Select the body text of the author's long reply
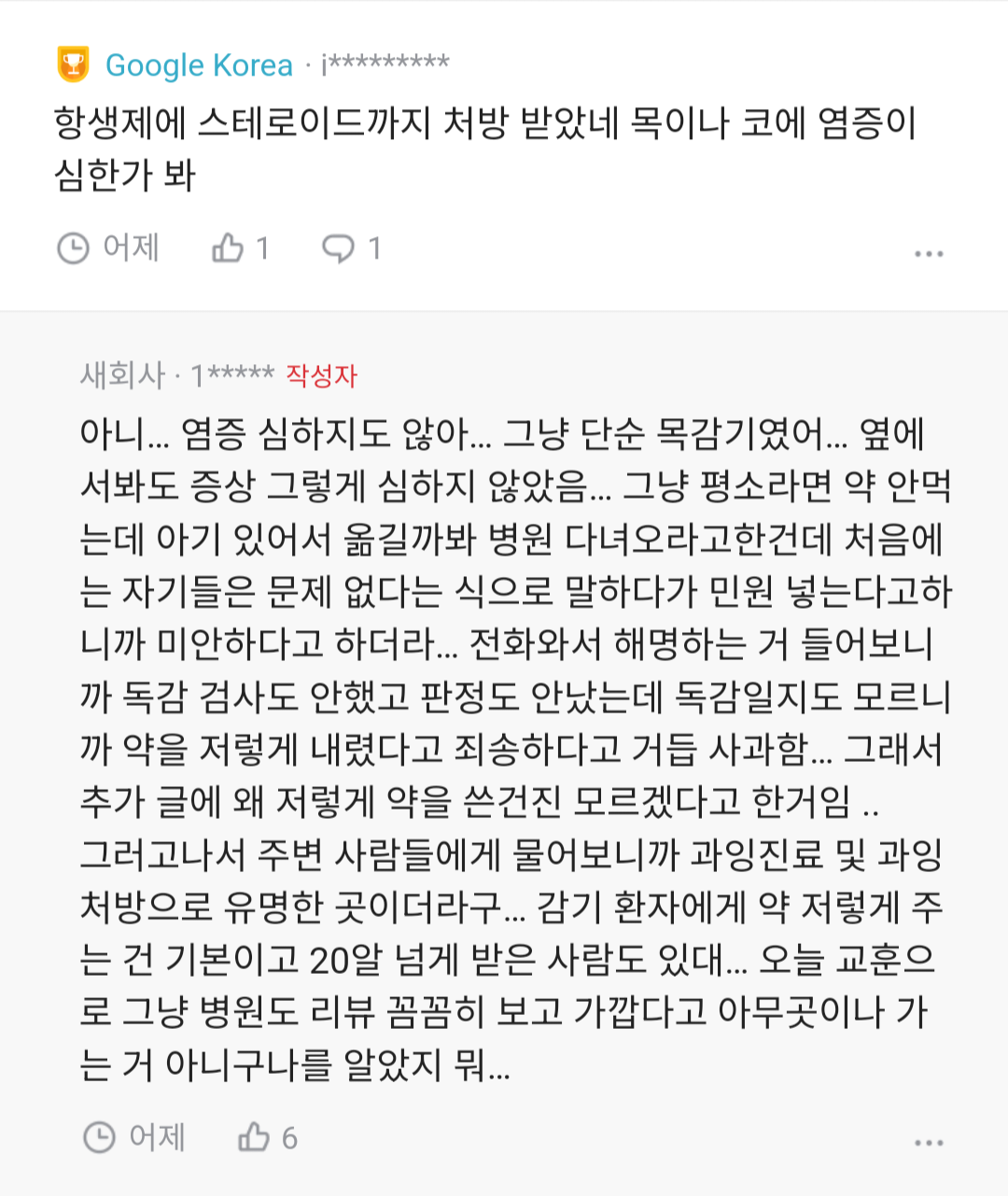Screen dimensions: 1008x1196 click(504, 747)
